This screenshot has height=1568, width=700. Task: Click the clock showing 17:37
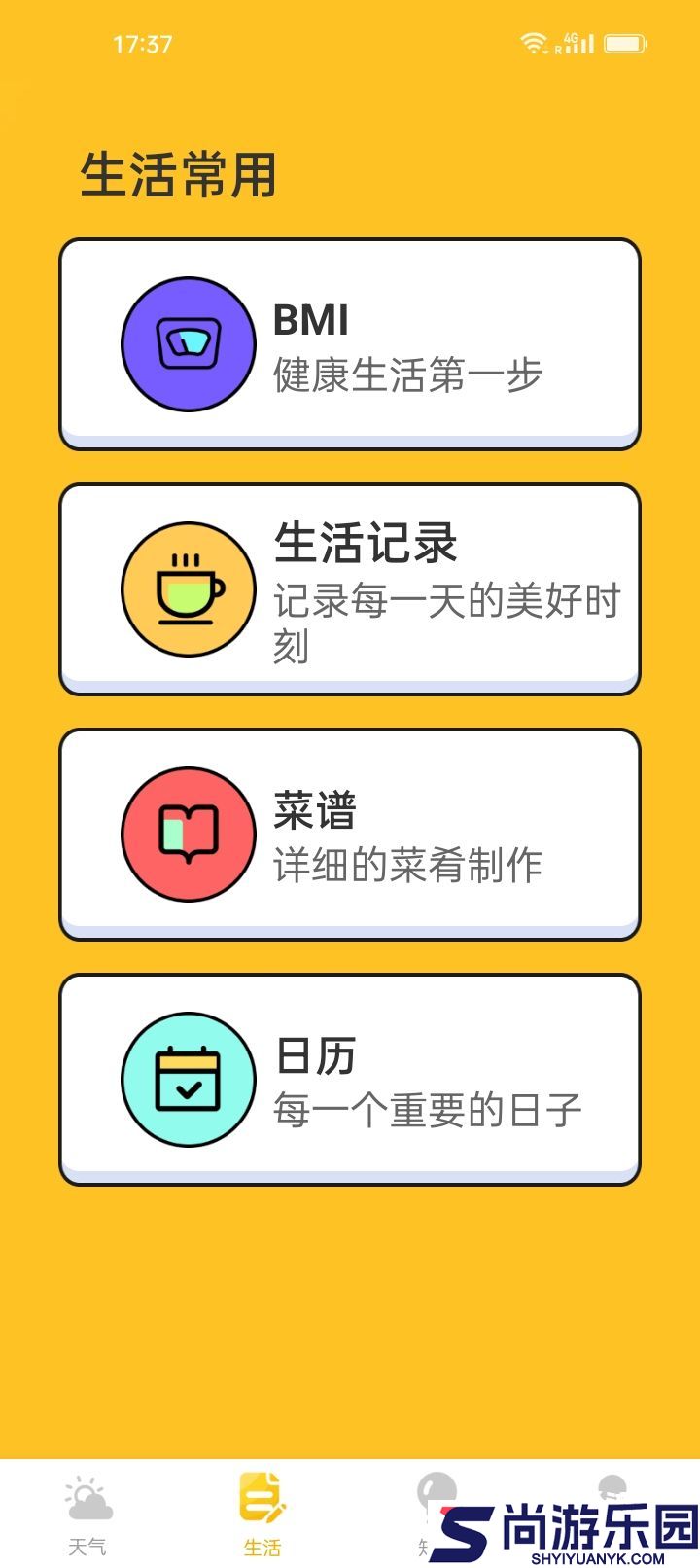143,43
